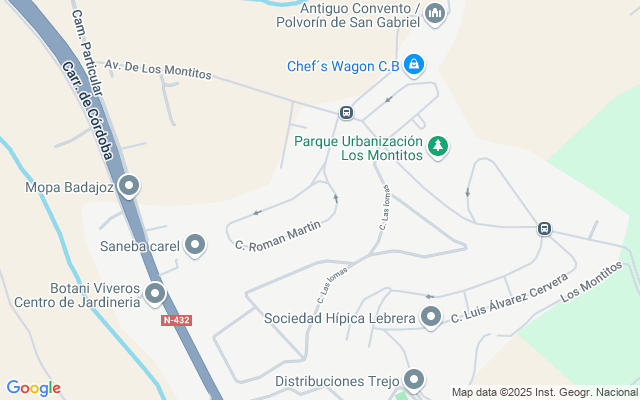640x400 pixels.
Task: Select bus stop near Los Montitos road
Action: 544,229
